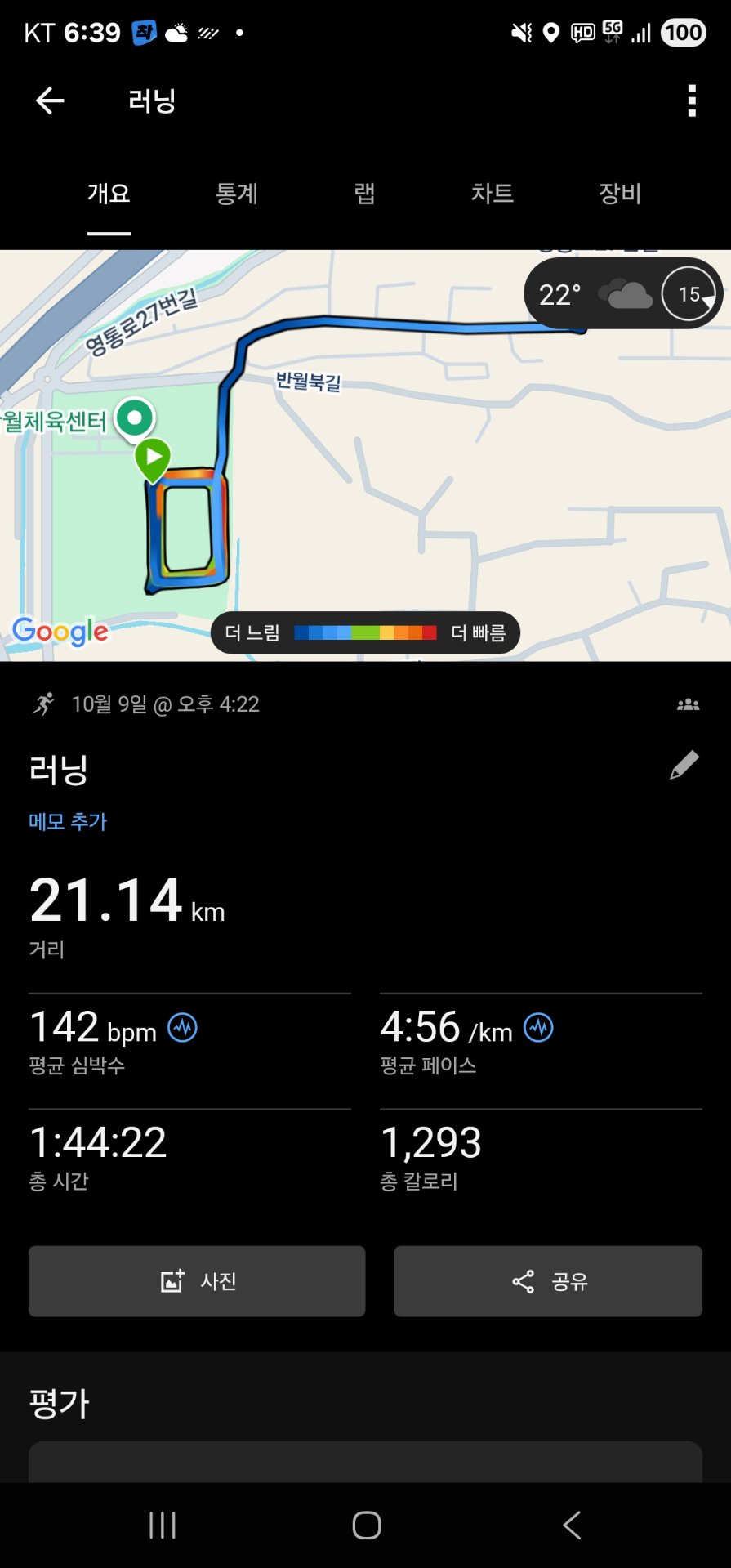Image resolution: width=731 pixels, height=1568 pixels.
Task: Tap the 평가 rating input area
Action: 365,1471
